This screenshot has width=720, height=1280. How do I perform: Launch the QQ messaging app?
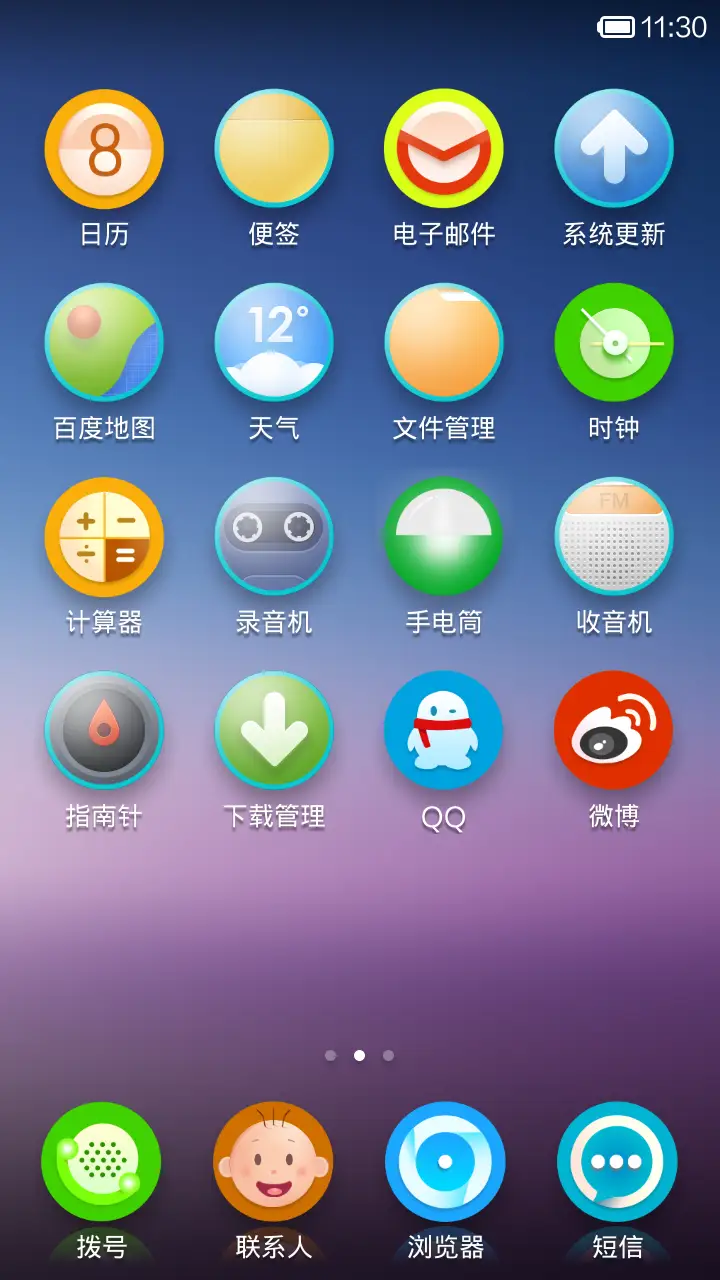(444, 729)
